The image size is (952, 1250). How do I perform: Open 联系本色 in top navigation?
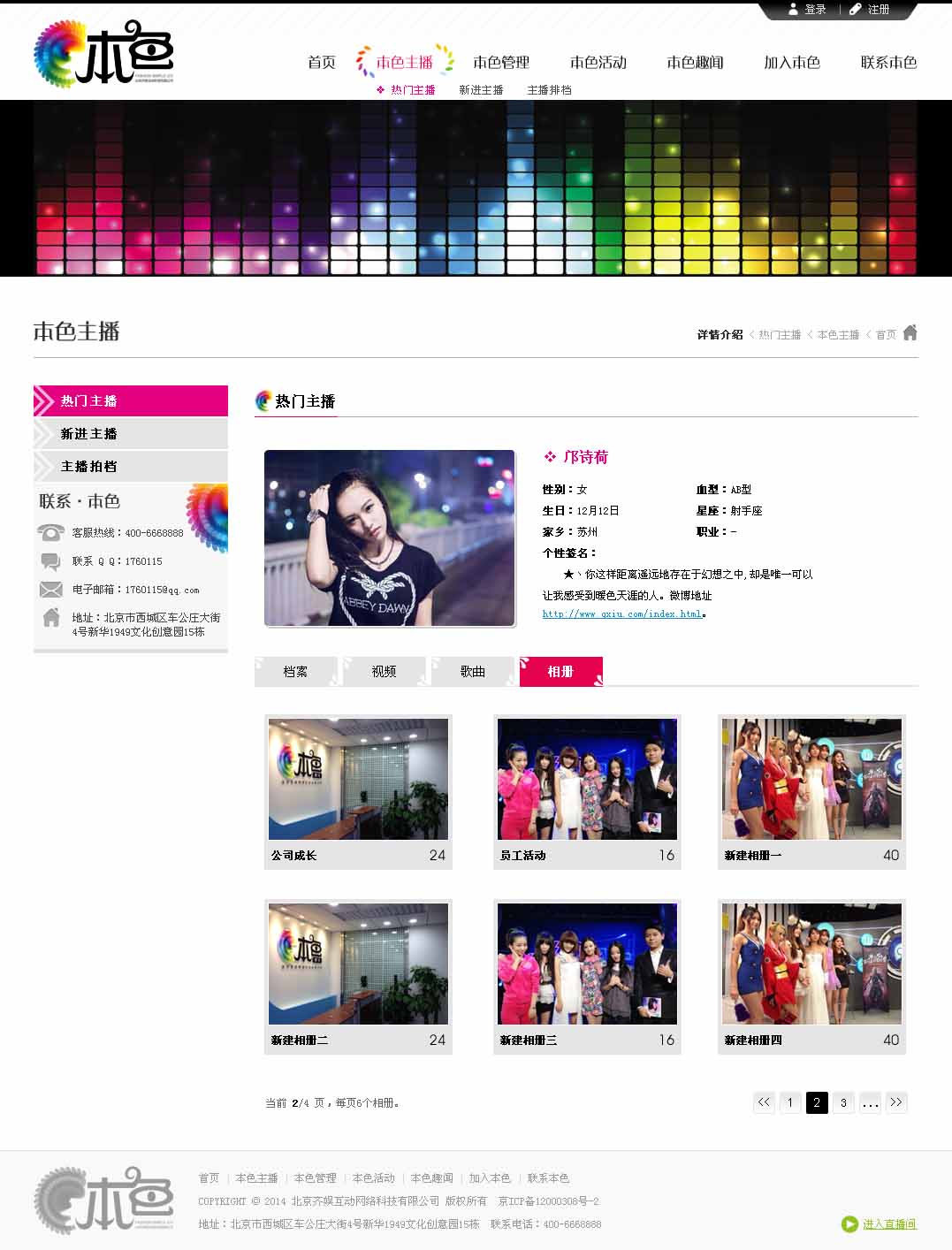888,63
